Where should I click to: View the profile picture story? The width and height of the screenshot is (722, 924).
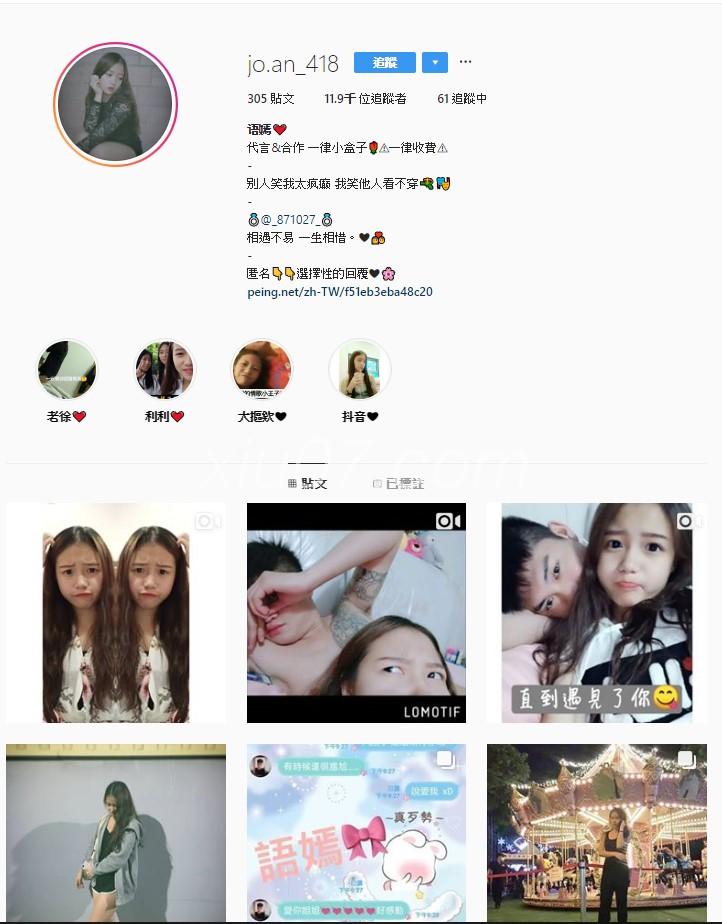click(x=115, y=104)
